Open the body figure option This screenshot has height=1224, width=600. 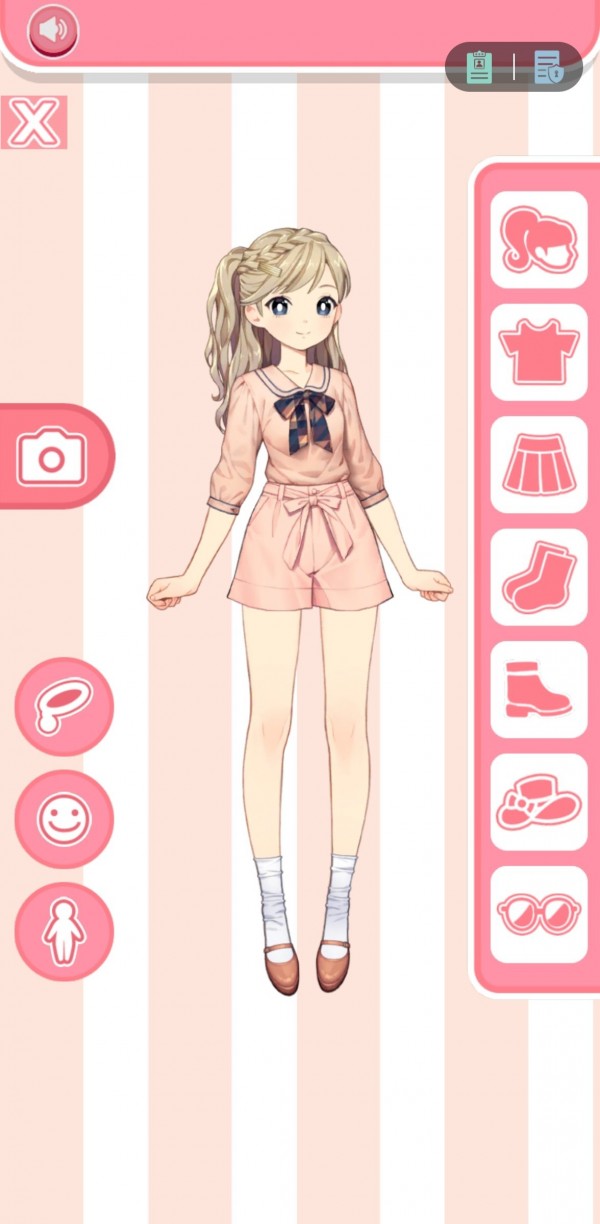pyautogui.click(x=64, y=932)
